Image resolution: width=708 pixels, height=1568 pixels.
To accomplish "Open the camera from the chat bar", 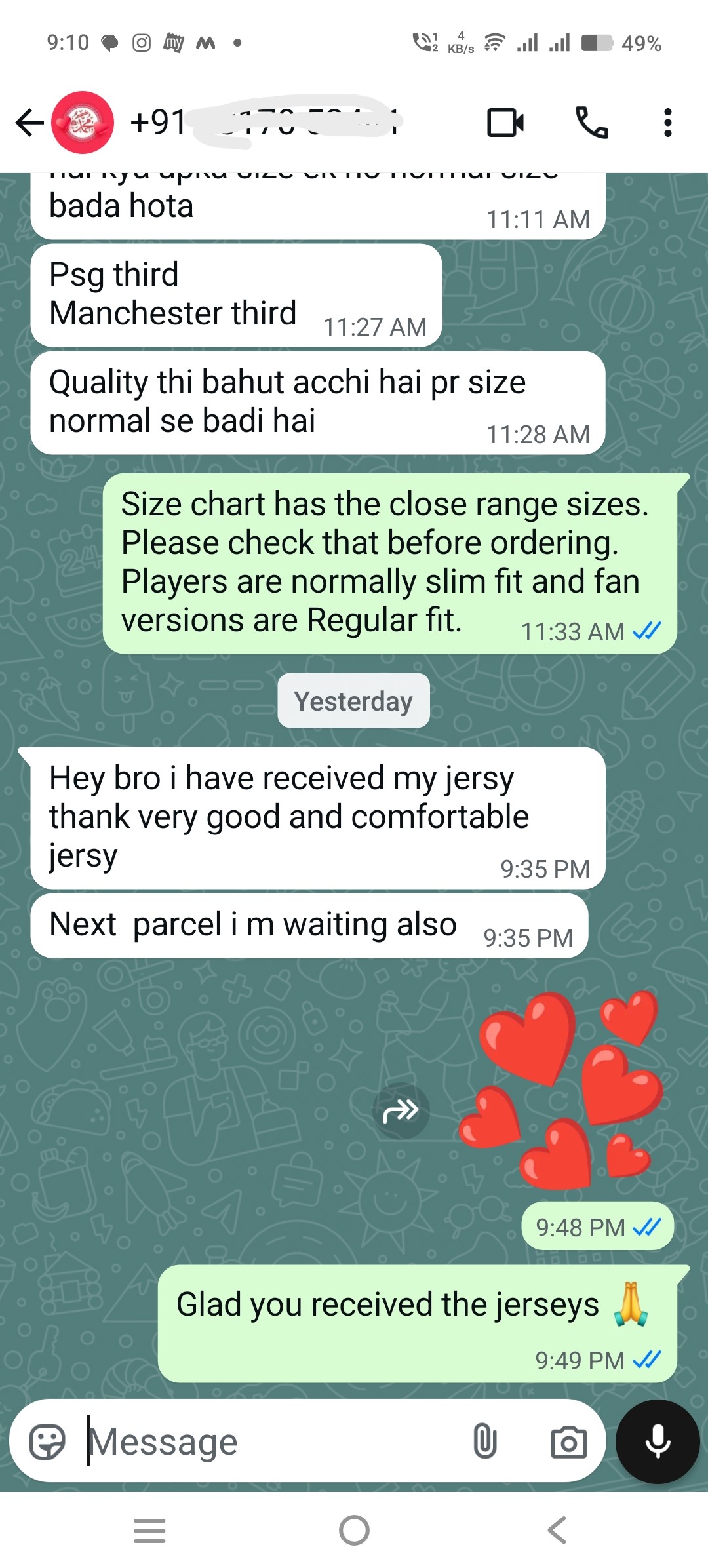I will (x=568, y=1442).
